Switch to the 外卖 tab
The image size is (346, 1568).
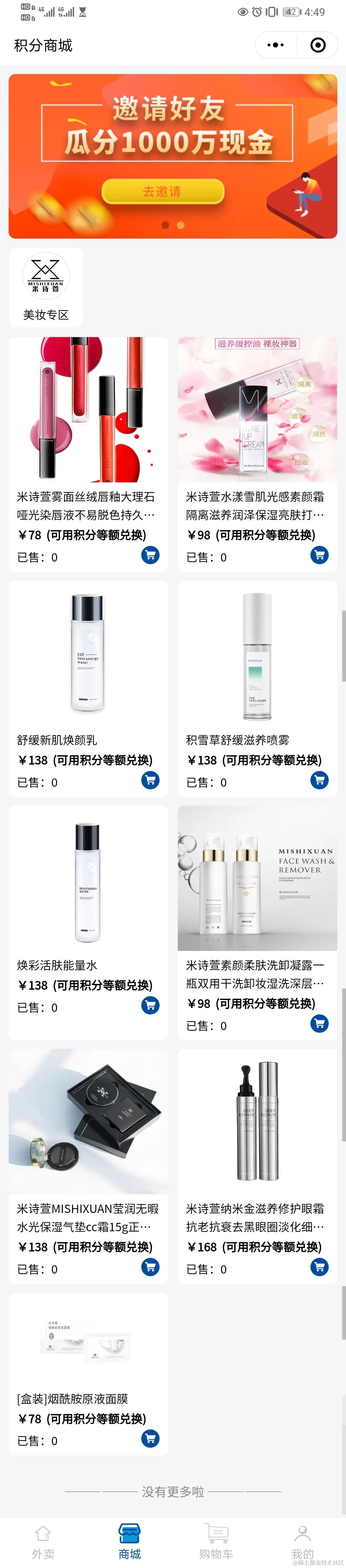(x=43, y=1541)
